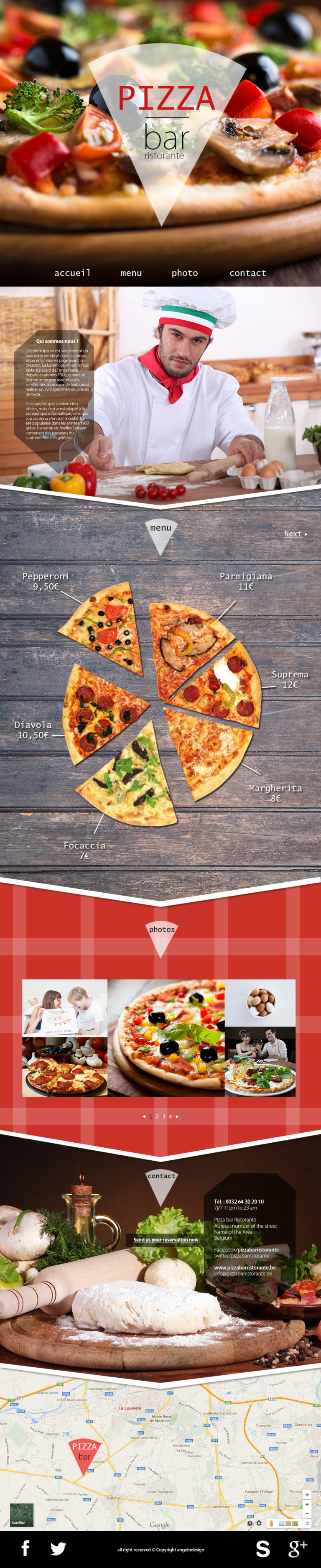Open the Twitter footer icon

[x=58, y=1548]
